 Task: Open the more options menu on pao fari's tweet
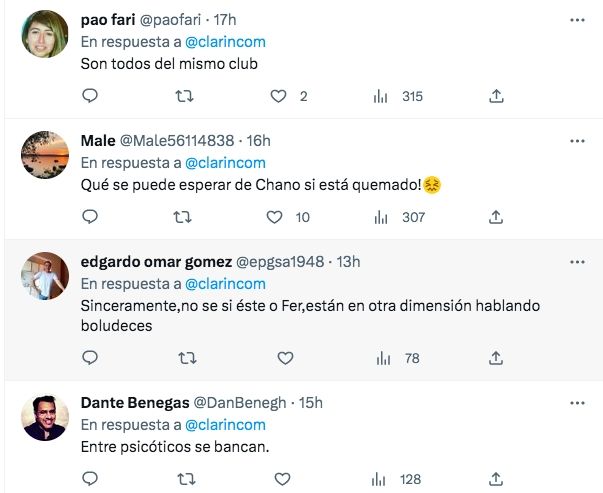tap(577, 20)
